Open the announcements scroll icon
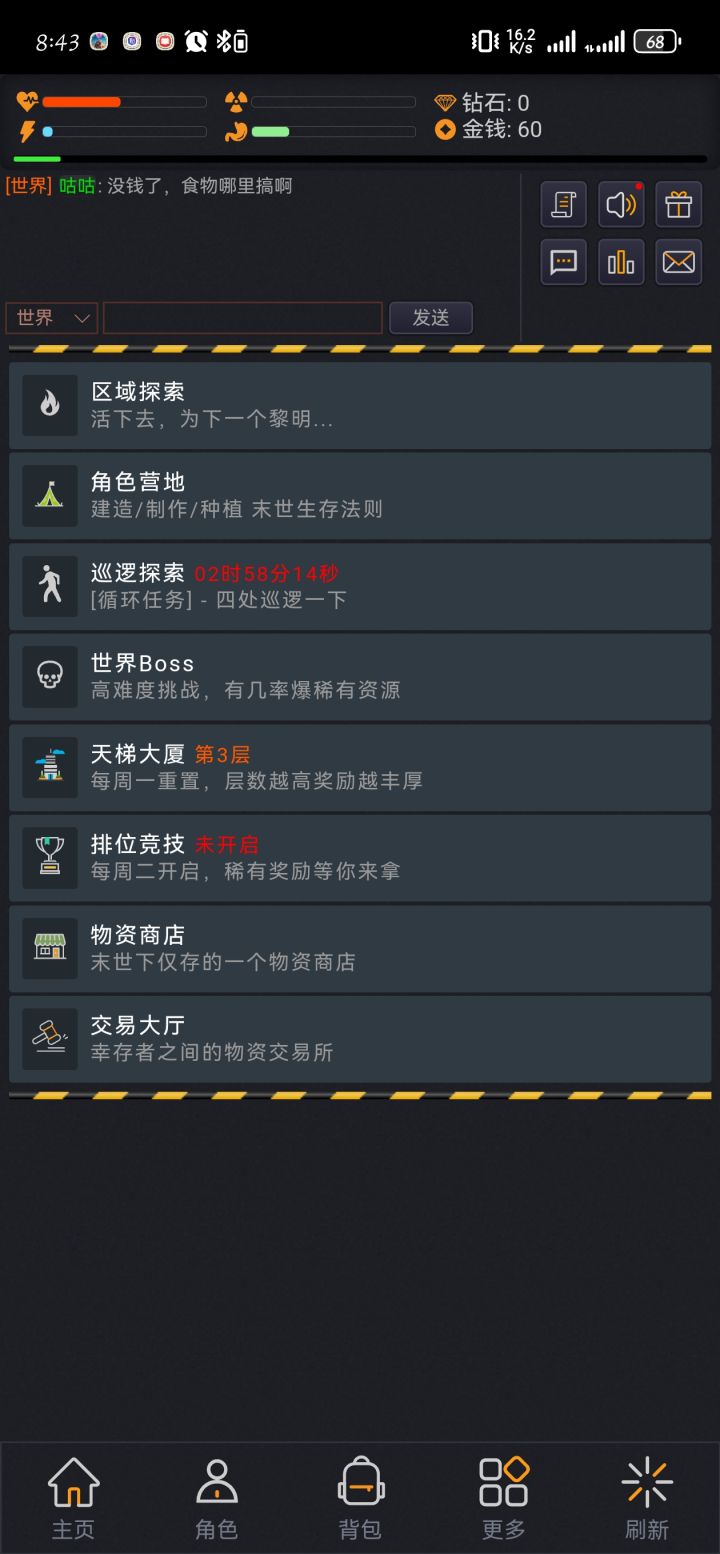The image size is (720, 1554). tap(563, 204)
